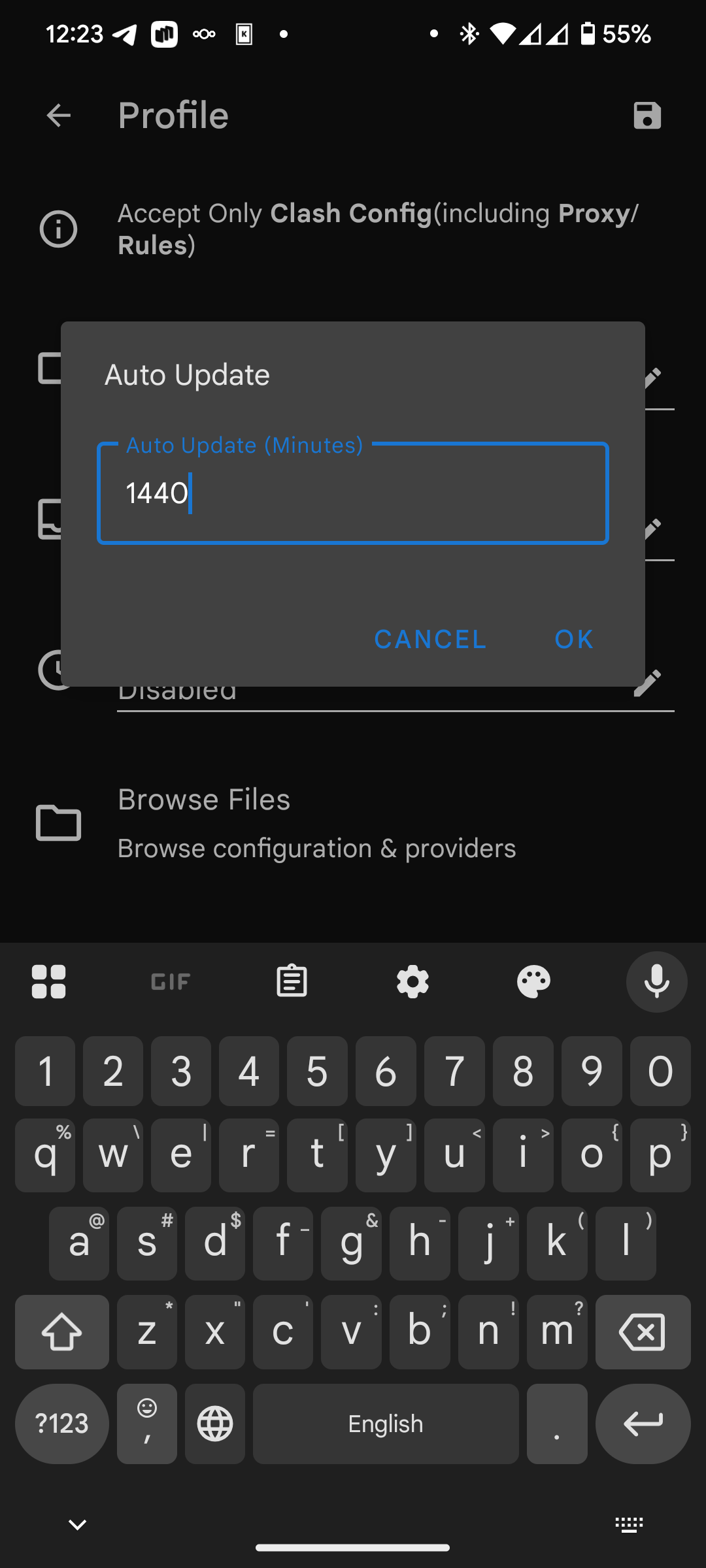The height and width of the screenshot is (1568, 706).
Task: Tap the Auto Update minutes field
Action: click(x=353, y=493)
